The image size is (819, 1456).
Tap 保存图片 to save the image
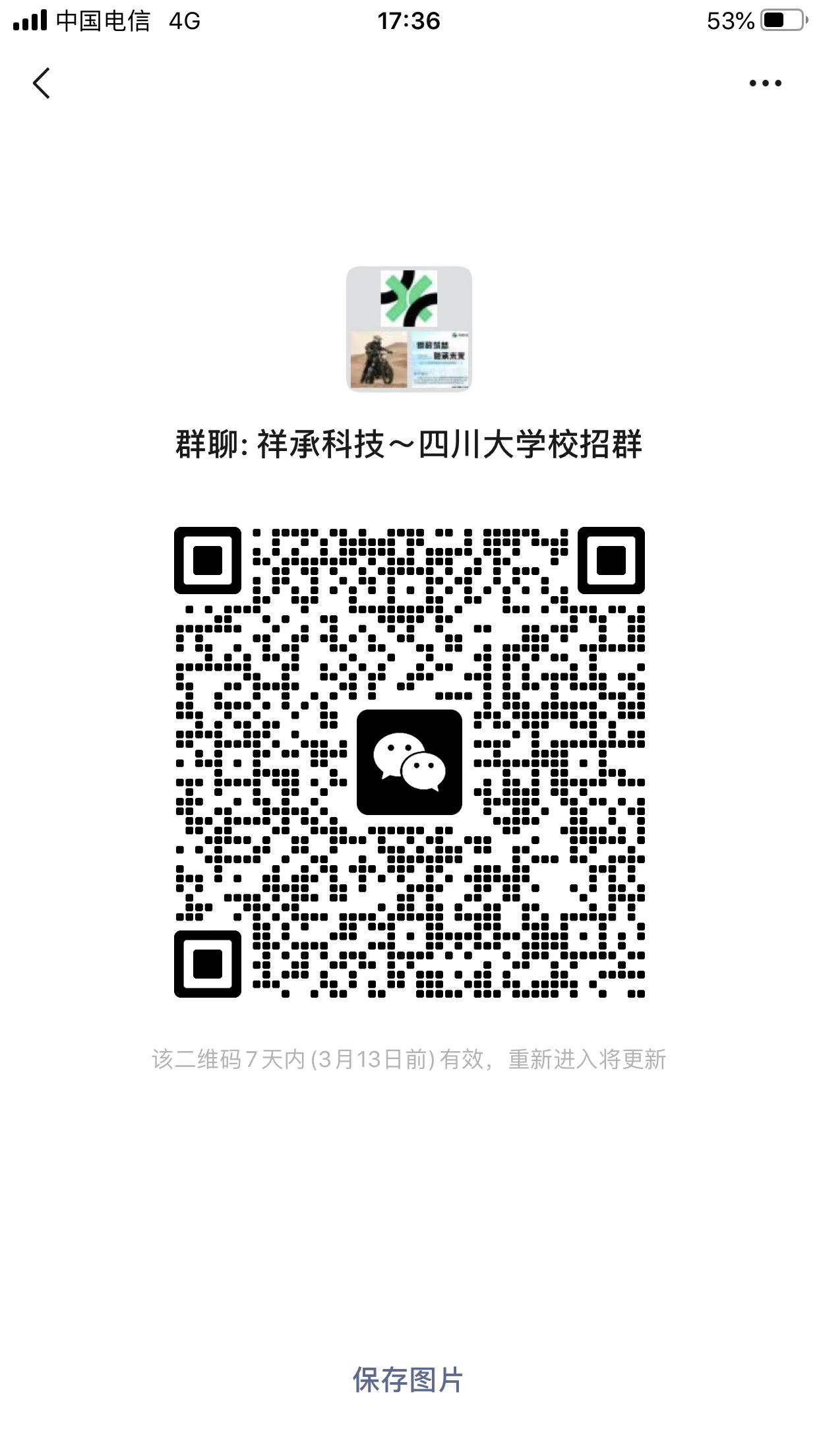click(x=408, y=1380)
